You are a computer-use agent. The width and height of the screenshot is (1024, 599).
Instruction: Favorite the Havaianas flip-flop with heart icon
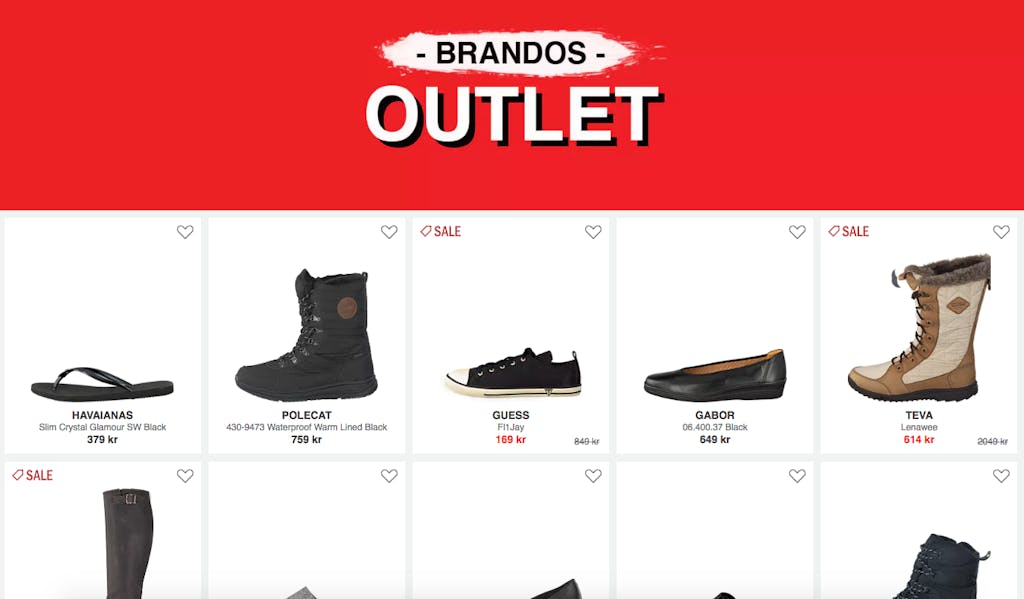(185, 232)
